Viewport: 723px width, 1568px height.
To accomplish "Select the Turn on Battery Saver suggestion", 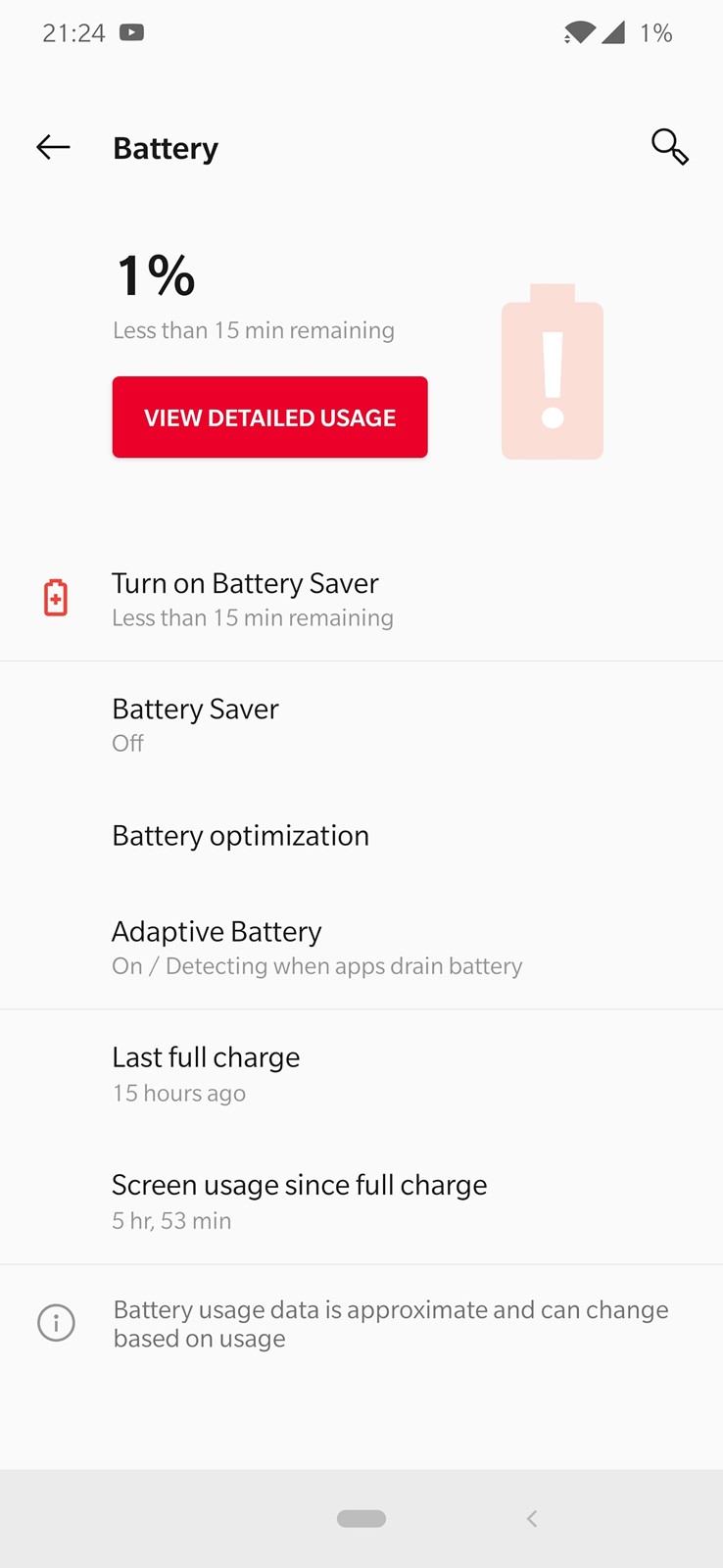I will [361, 599].
